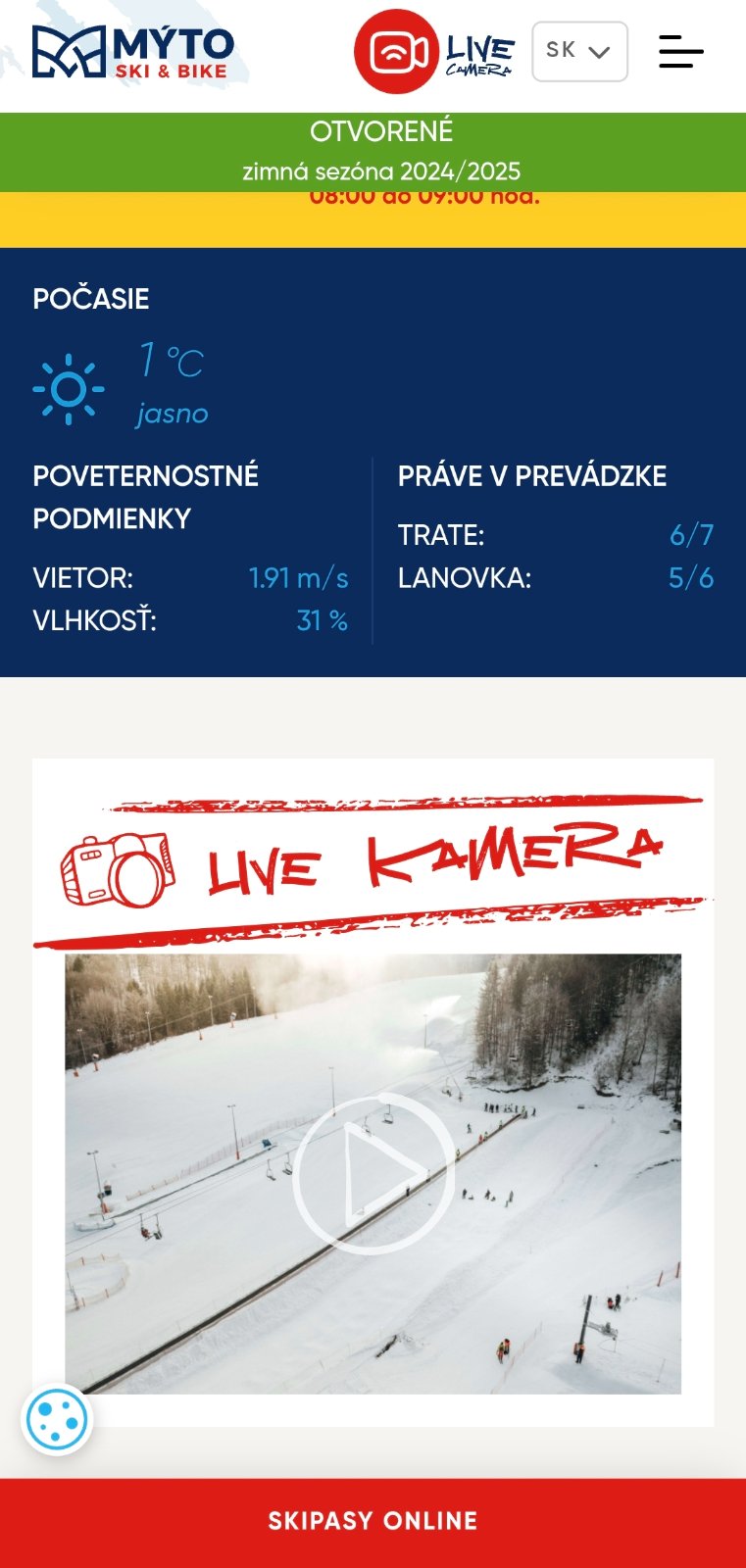
Task: Expand the SK language dropdown
Action: tap(579, 51)
